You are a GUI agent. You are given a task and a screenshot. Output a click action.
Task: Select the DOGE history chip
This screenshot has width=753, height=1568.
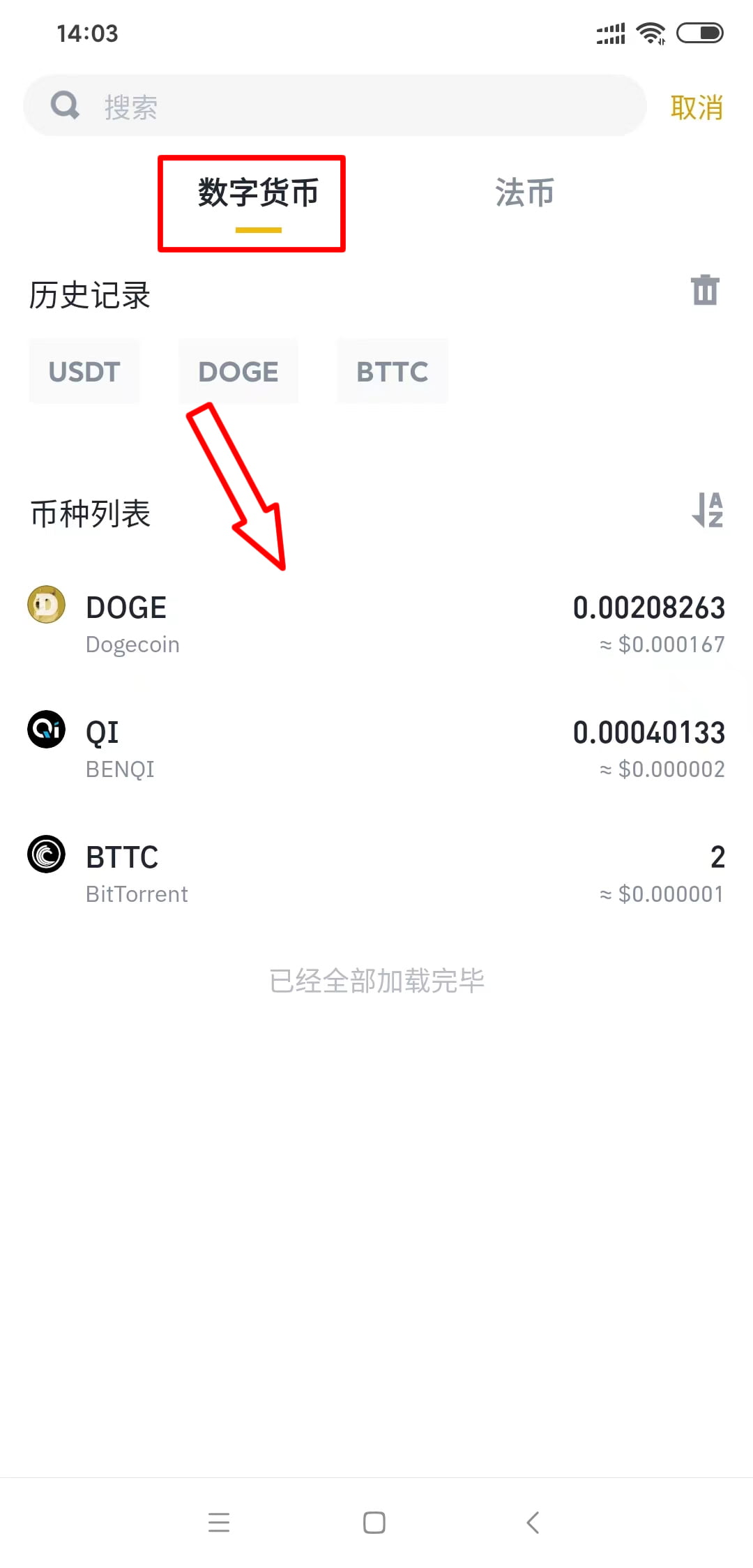238,372
